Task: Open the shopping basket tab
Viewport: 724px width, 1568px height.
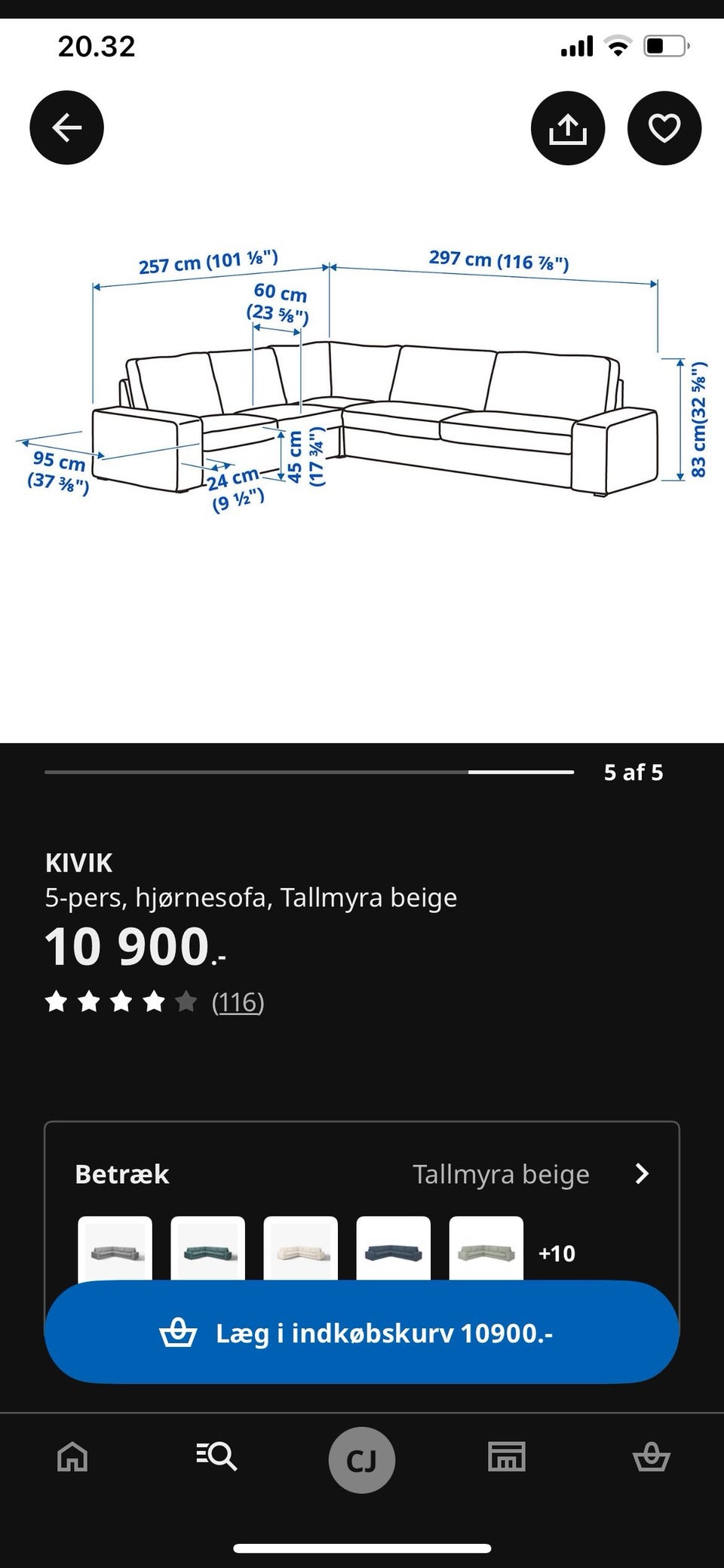Action: (x=652, y=1456)
